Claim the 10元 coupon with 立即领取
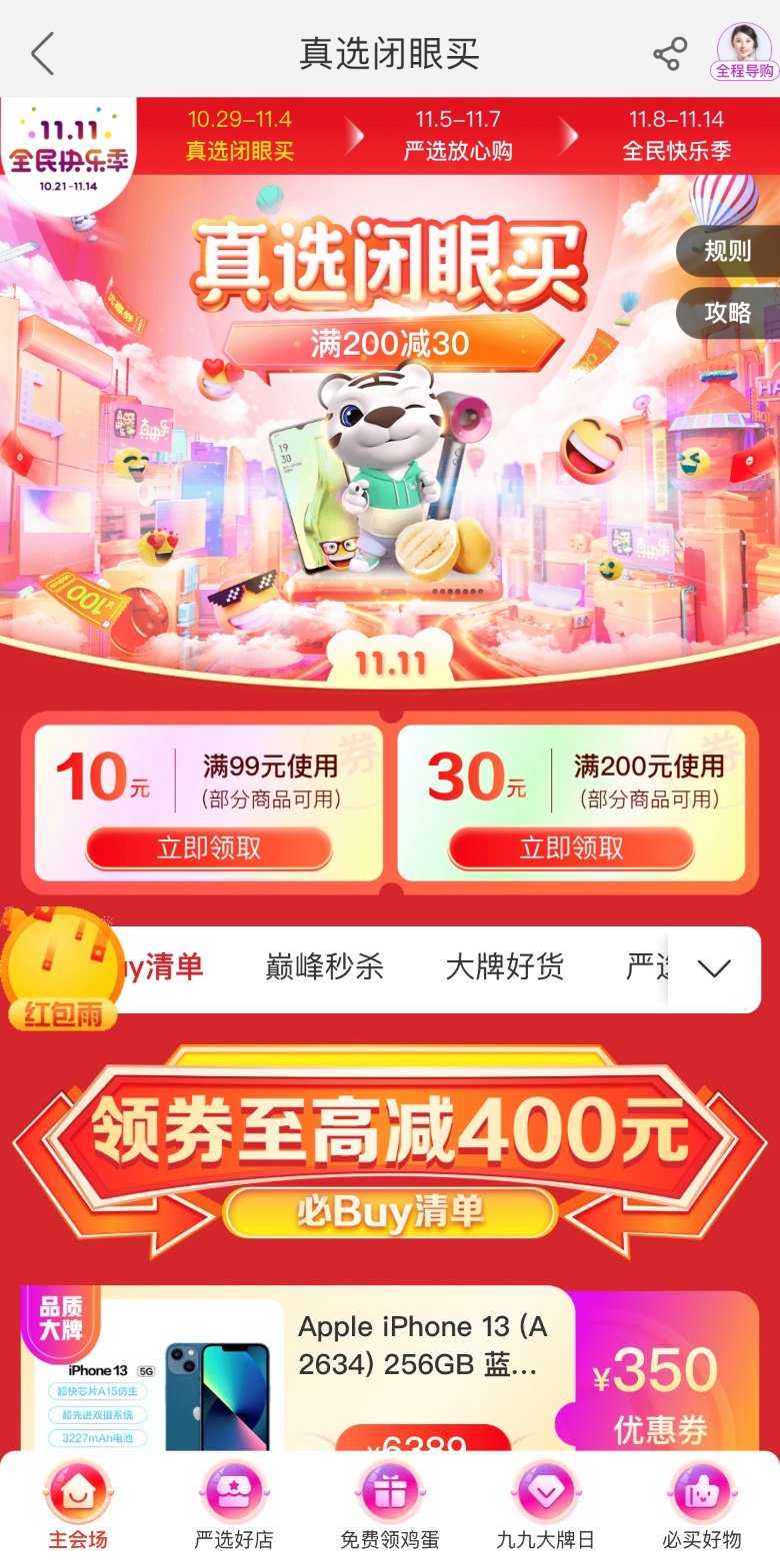Viewport: 780px width, 1568px height. (x=209, y=848)
